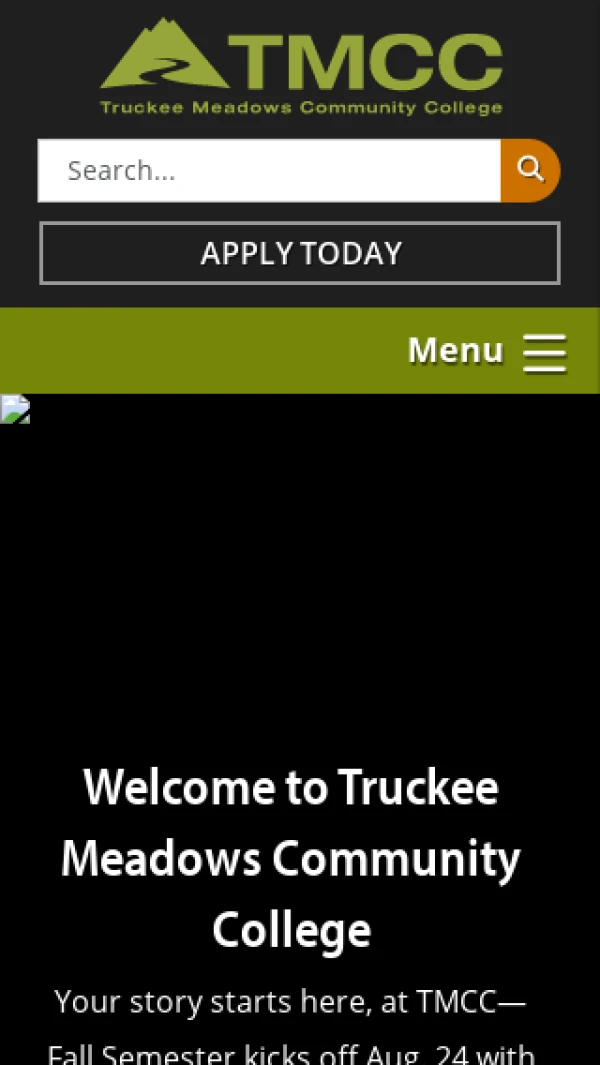Screen dimensions: 600x1065
Task: Tap the Search text field
Action: 269,170
